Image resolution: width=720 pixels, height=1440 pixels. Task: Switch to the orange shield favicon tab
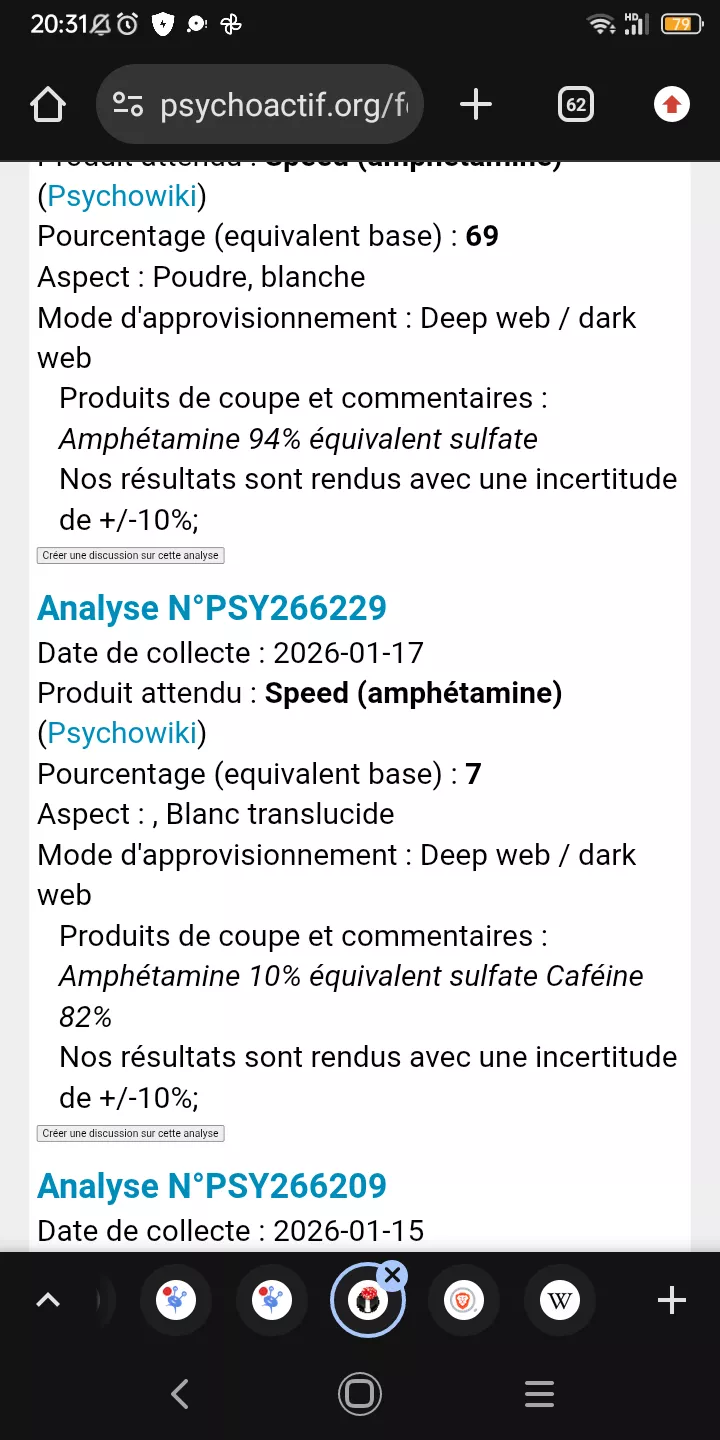tap(463, 1299)
